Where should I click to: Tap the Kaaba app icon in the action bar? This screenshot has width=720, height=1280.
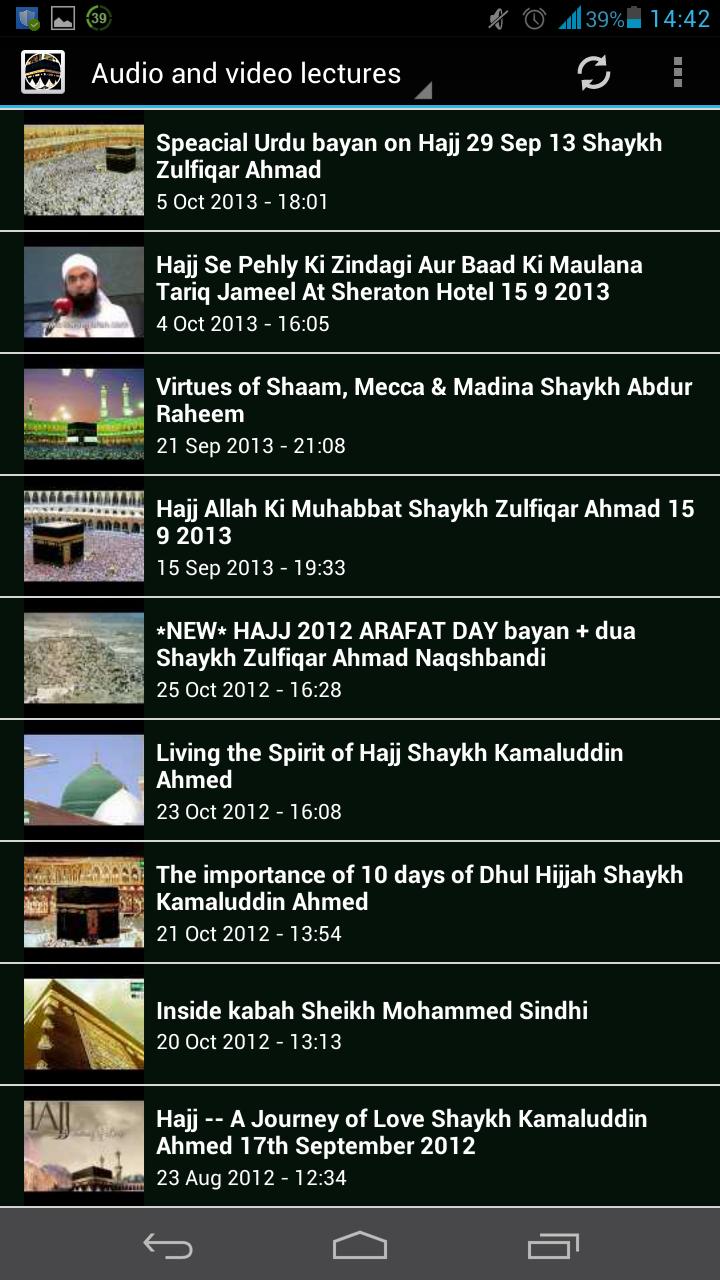pyautogui.click(x=42, y=72)
